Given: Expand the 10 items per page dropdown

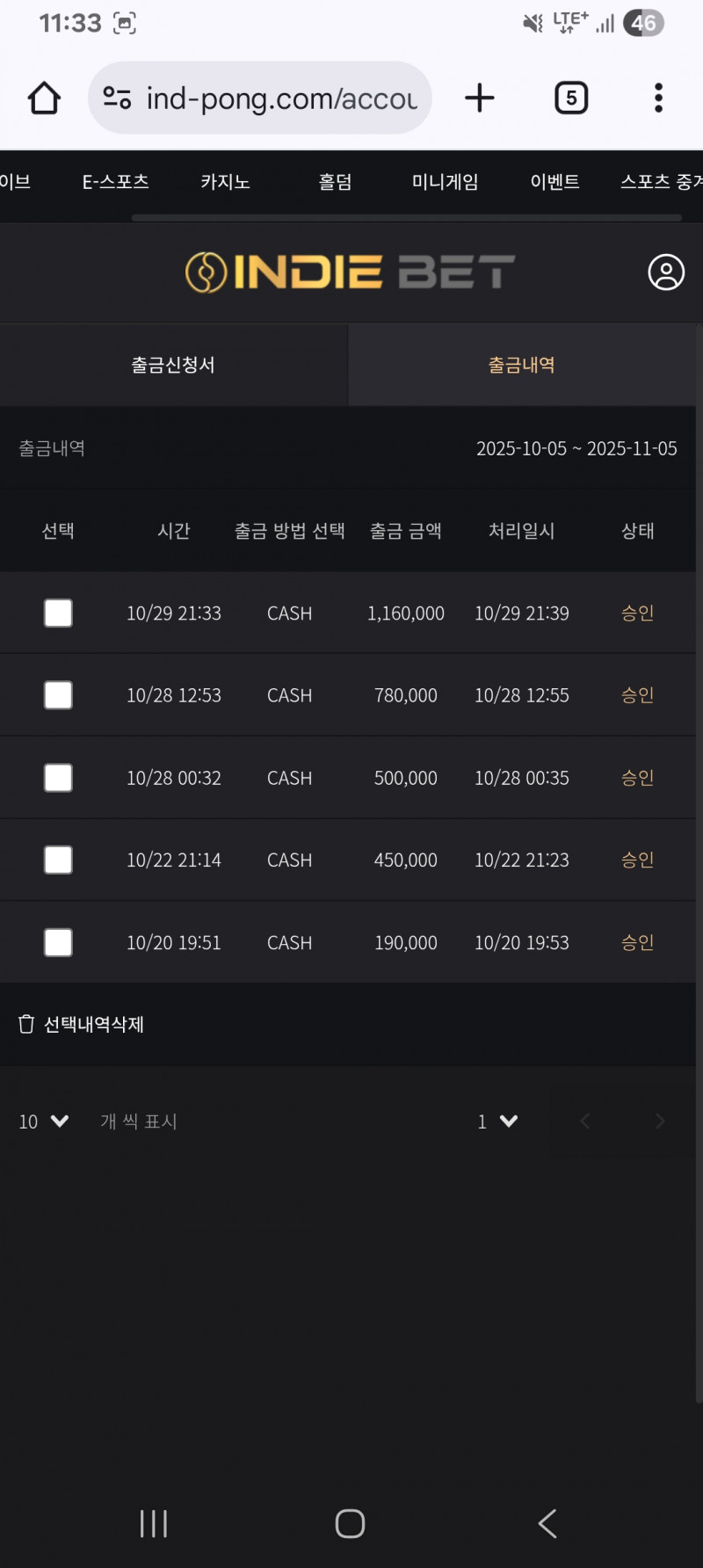Looking at the screenshot, I should click(44, 1122).
